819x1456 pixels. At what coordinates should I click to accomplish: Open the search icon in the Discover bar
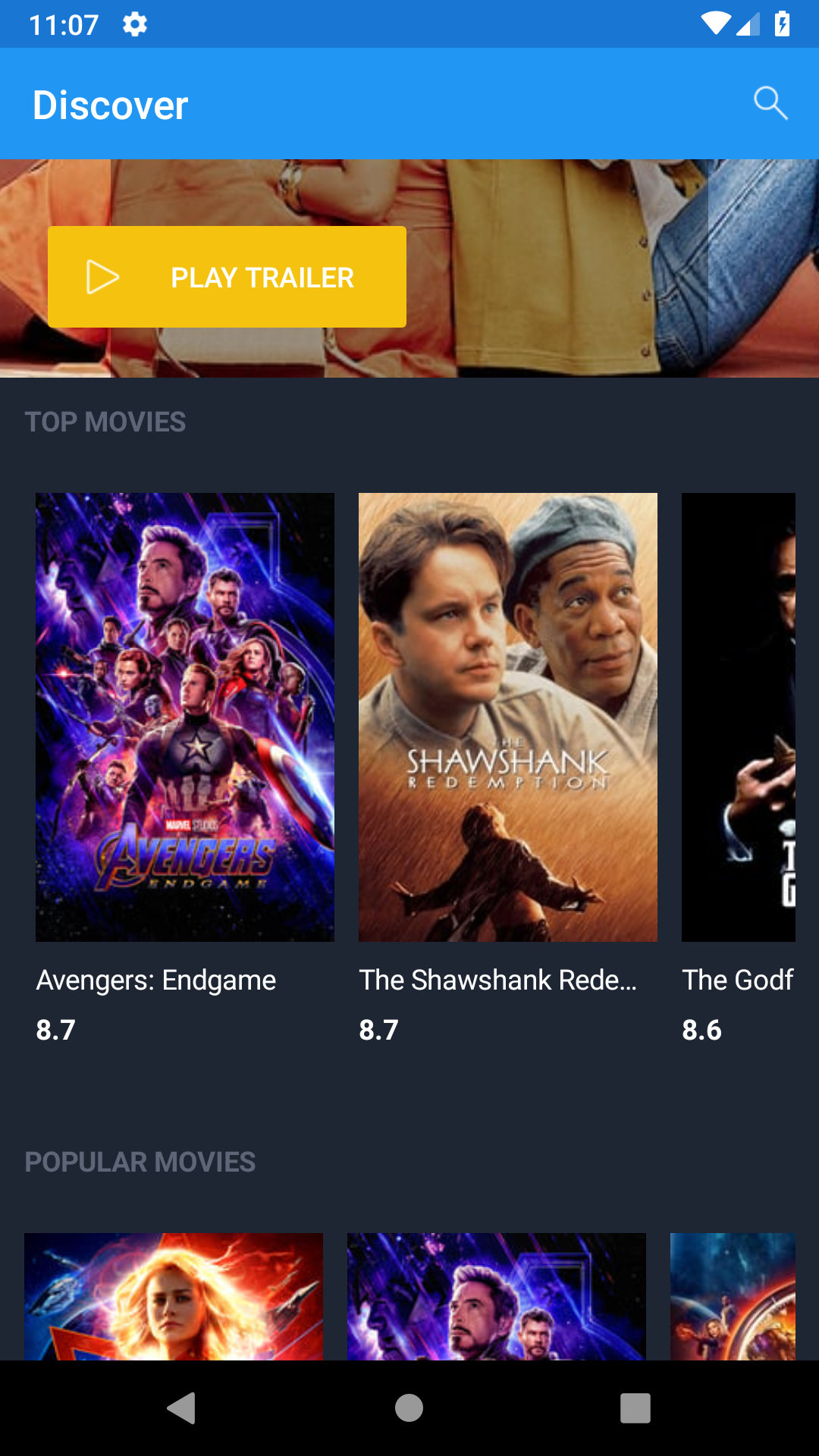click(x=770, y=103)
